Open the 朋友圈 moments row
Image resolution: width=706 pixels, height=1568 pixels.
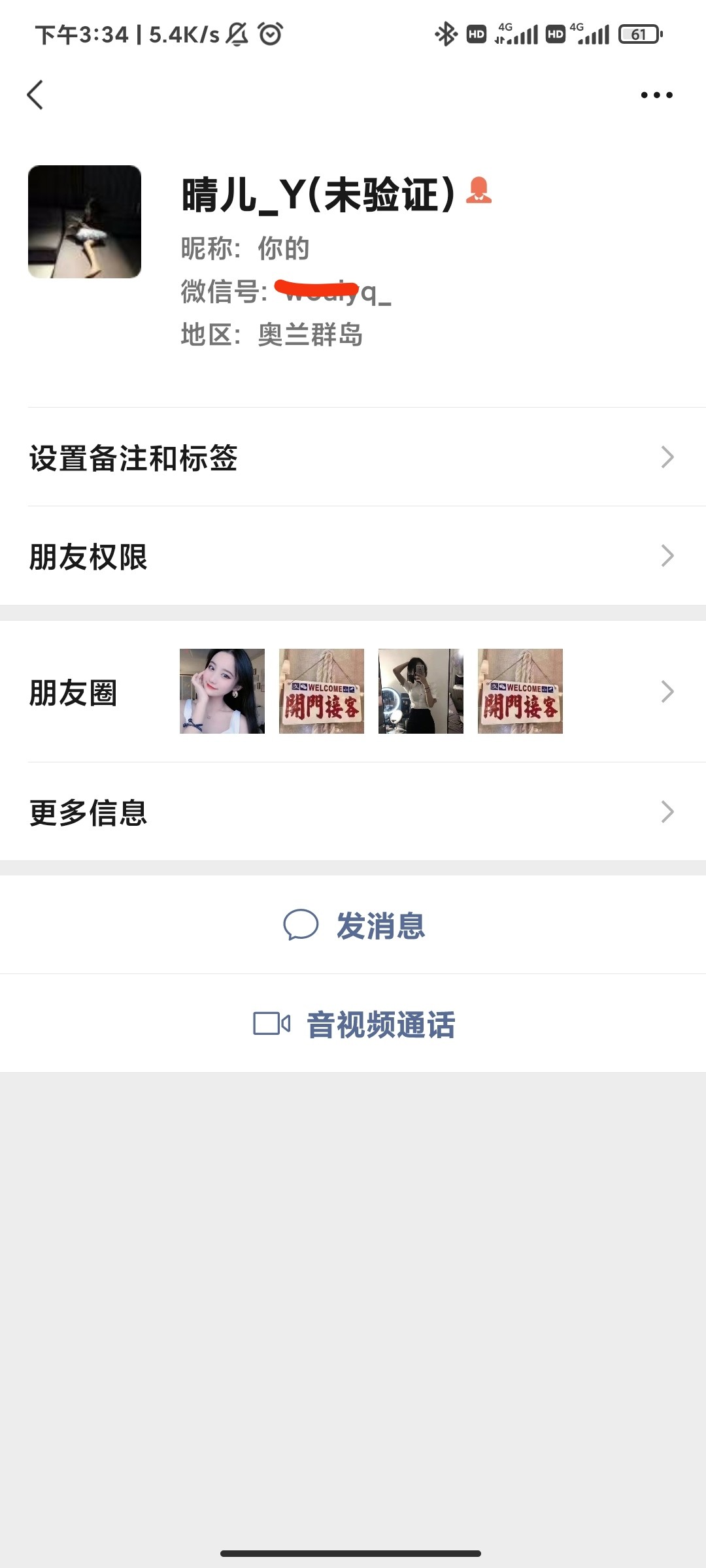click(353, 692)
